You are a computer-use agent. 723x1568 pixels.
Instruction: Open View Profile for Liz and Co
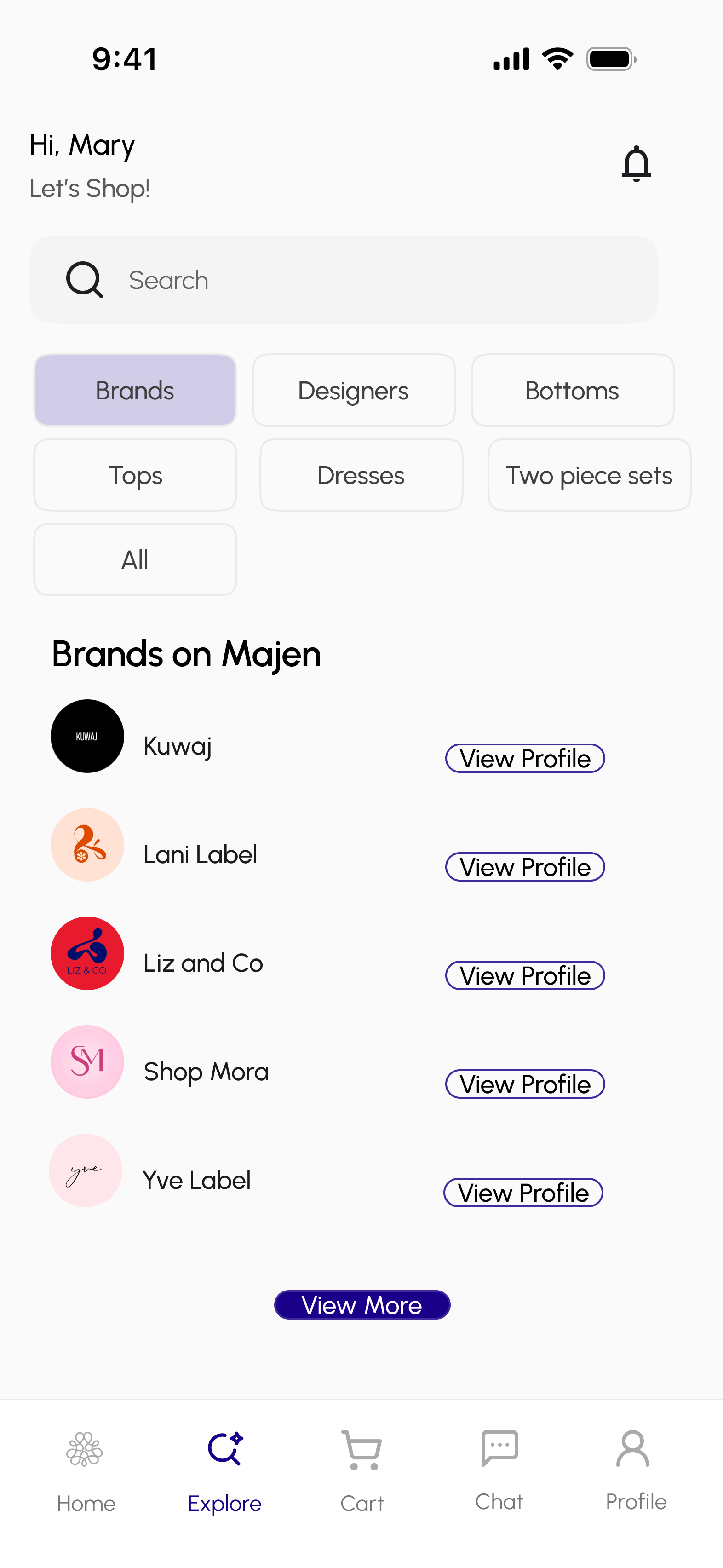(525, 975)
